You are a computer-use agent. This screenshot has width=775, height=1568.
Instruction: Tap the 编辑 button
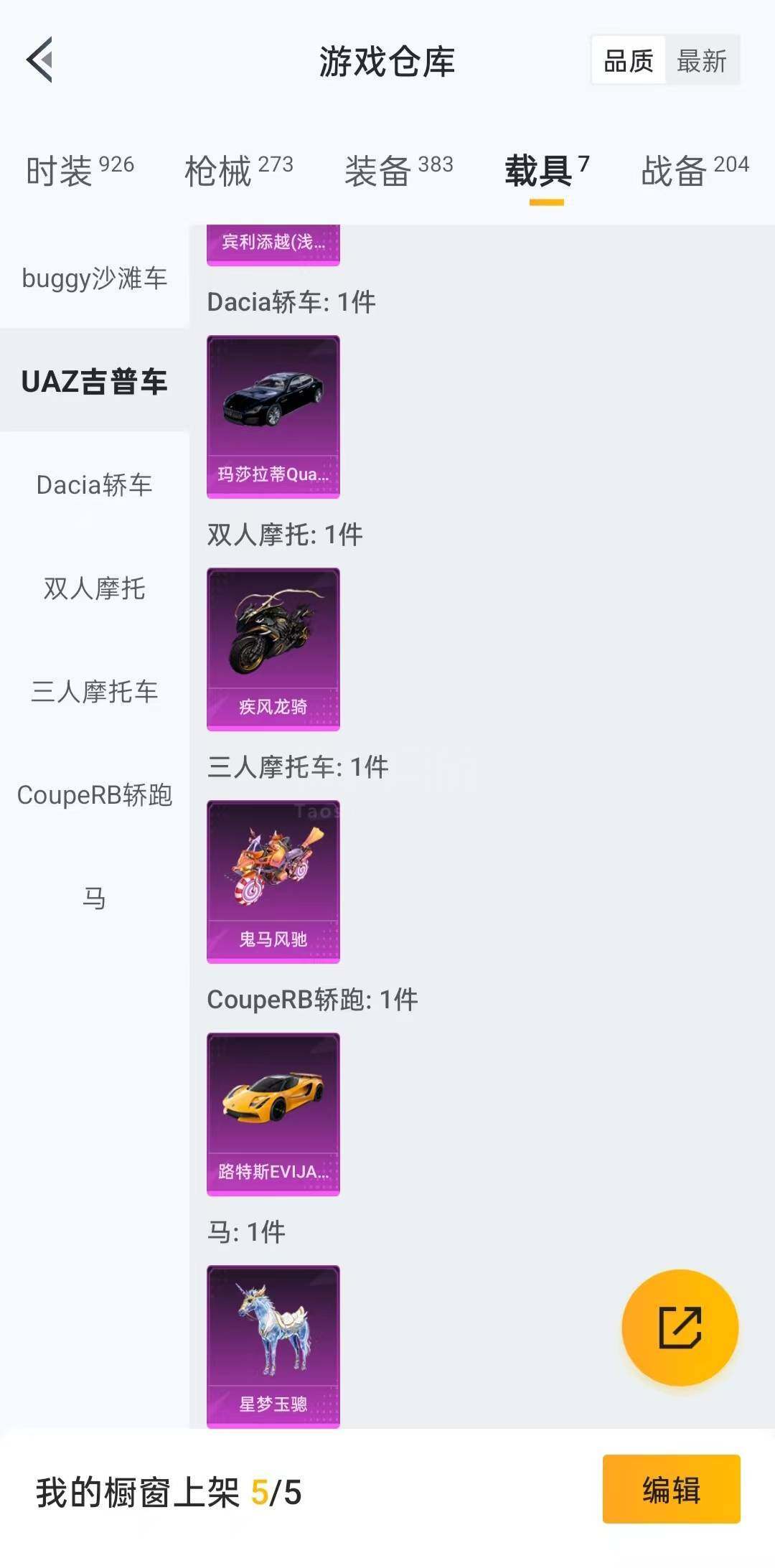(671, 1489)
